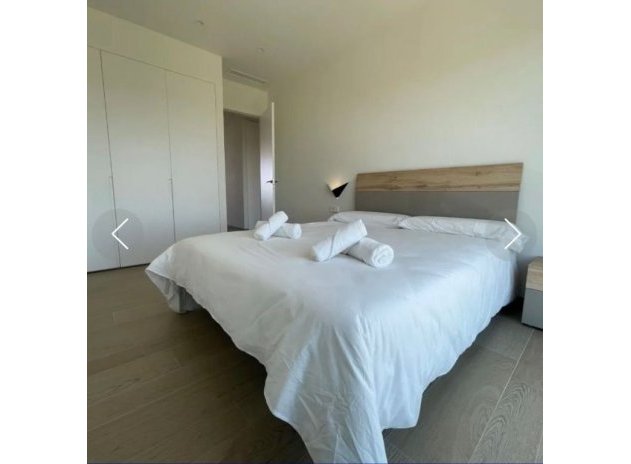The image size is (631, 464).
Task: Go to the previous bedroom photo
Action: 119,234
